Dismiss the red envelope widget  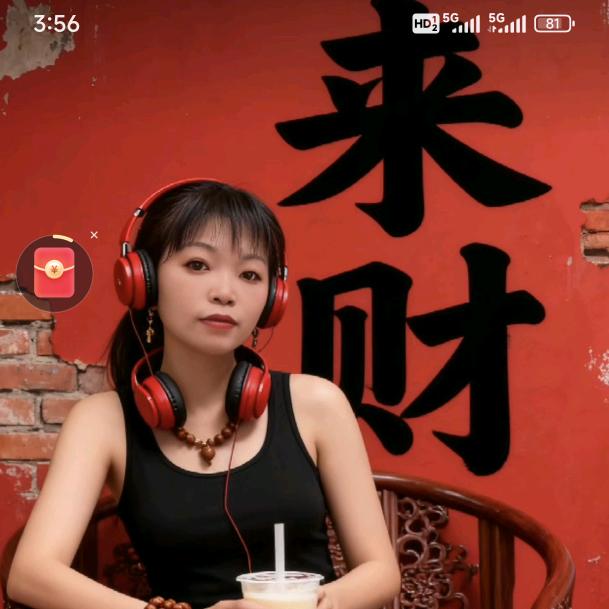pyautogui.click(x=94, y=235)
